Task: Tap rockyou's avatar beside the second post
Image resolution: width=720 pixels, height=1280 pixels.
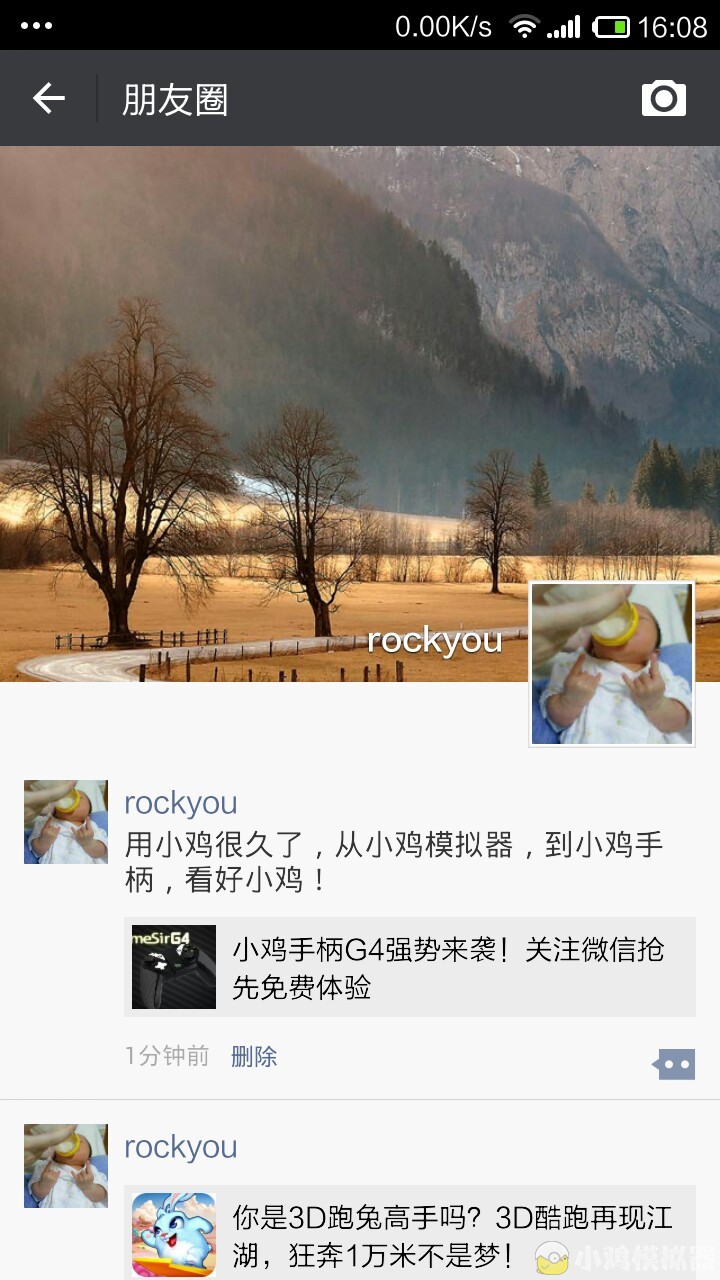Action: [x=66, y=1166]
